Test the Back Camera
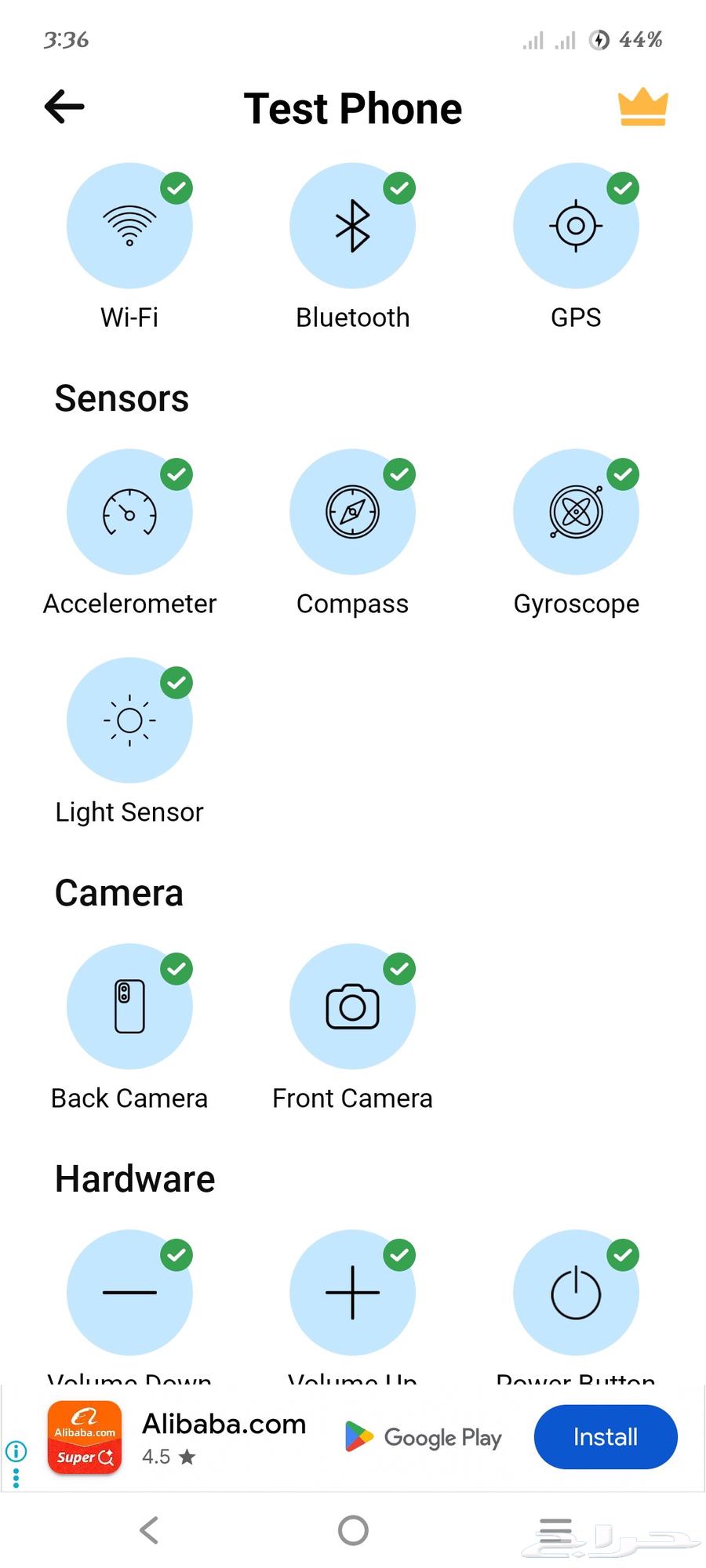The width and height of the screenshot is (706, 1568). coord(129,1006)
